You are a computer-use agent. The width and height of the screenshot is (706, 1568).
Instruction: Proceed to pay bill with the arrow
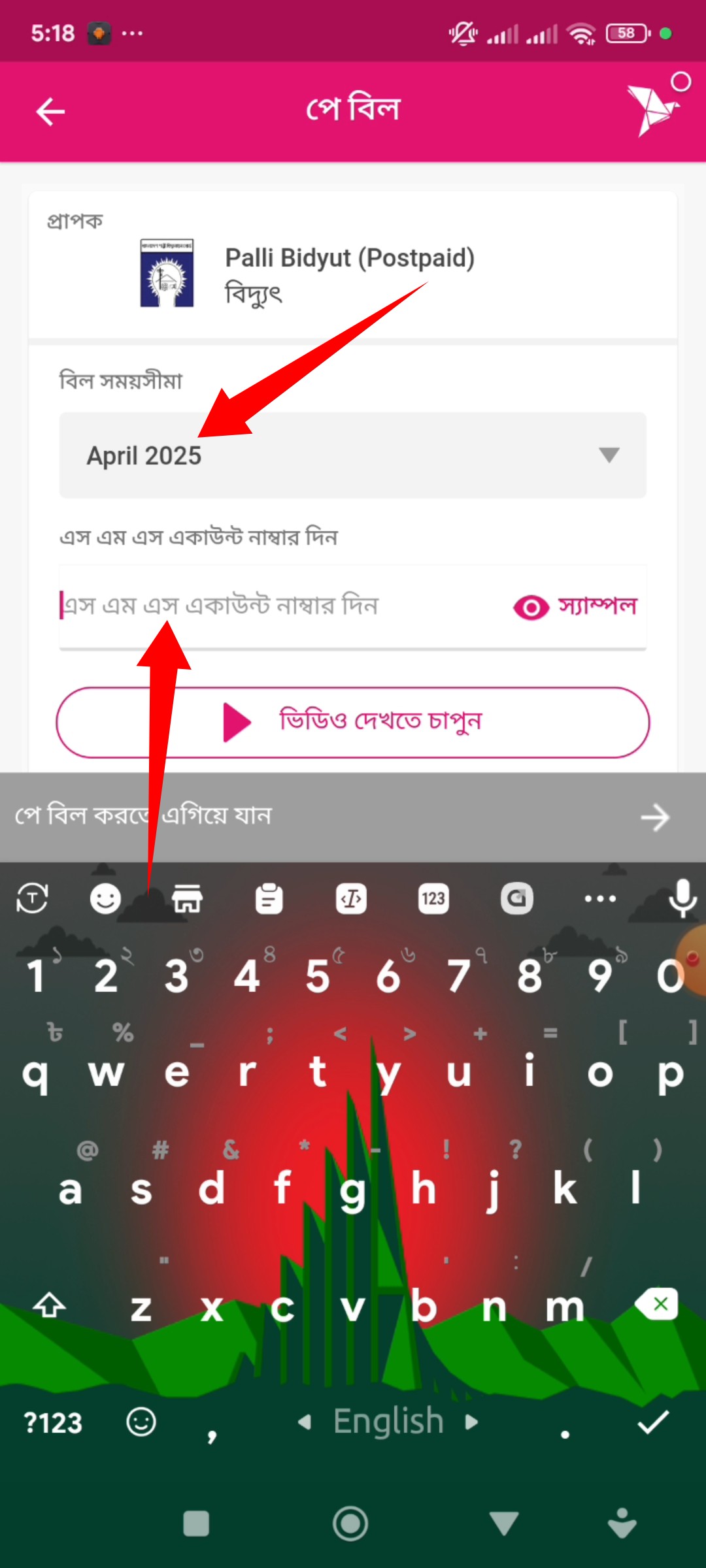[x=654, y=817]
